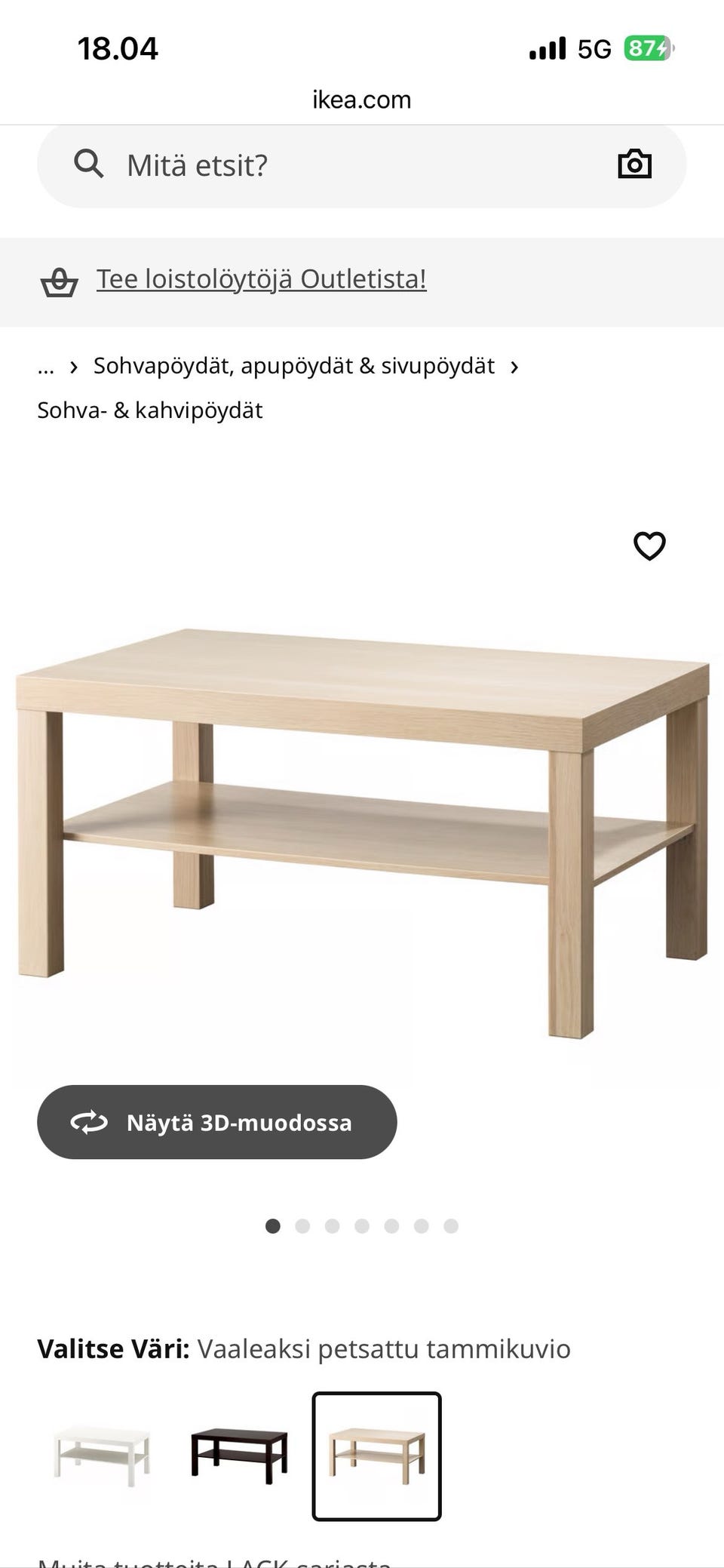Viewport: 724px width, 1568px height.
Task: Tap the heart to favorite this table
Action: (x=649, y=546)
